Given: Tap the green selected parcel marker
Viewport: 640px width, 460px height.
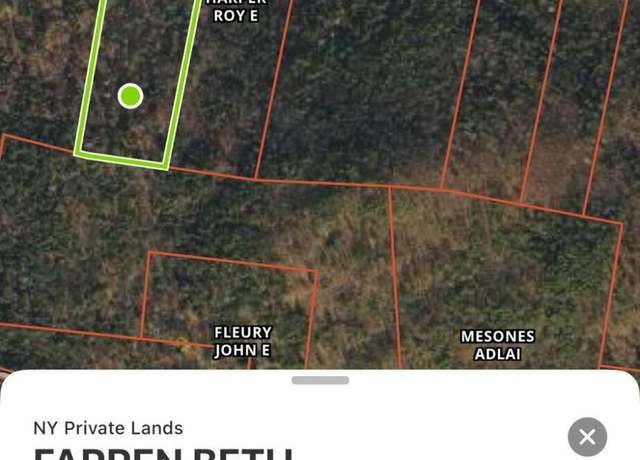Looking at the screenshot, I should pyautogui.click(x=130, y=96).
